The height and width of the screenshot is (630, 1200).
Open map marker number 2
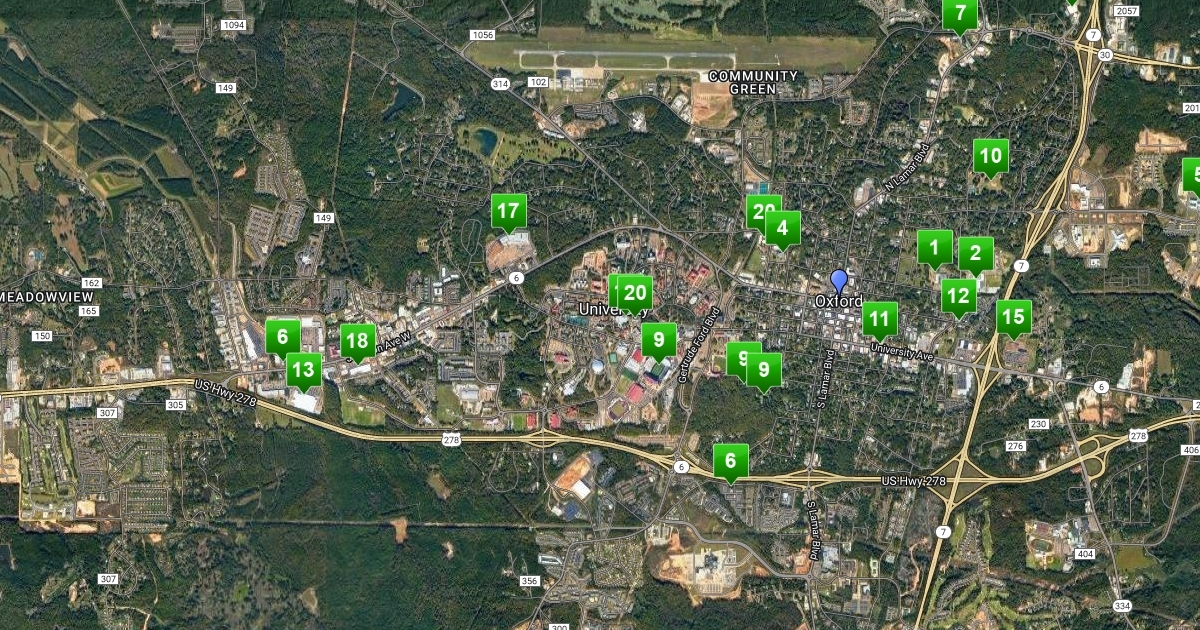[x=976, y=253]
